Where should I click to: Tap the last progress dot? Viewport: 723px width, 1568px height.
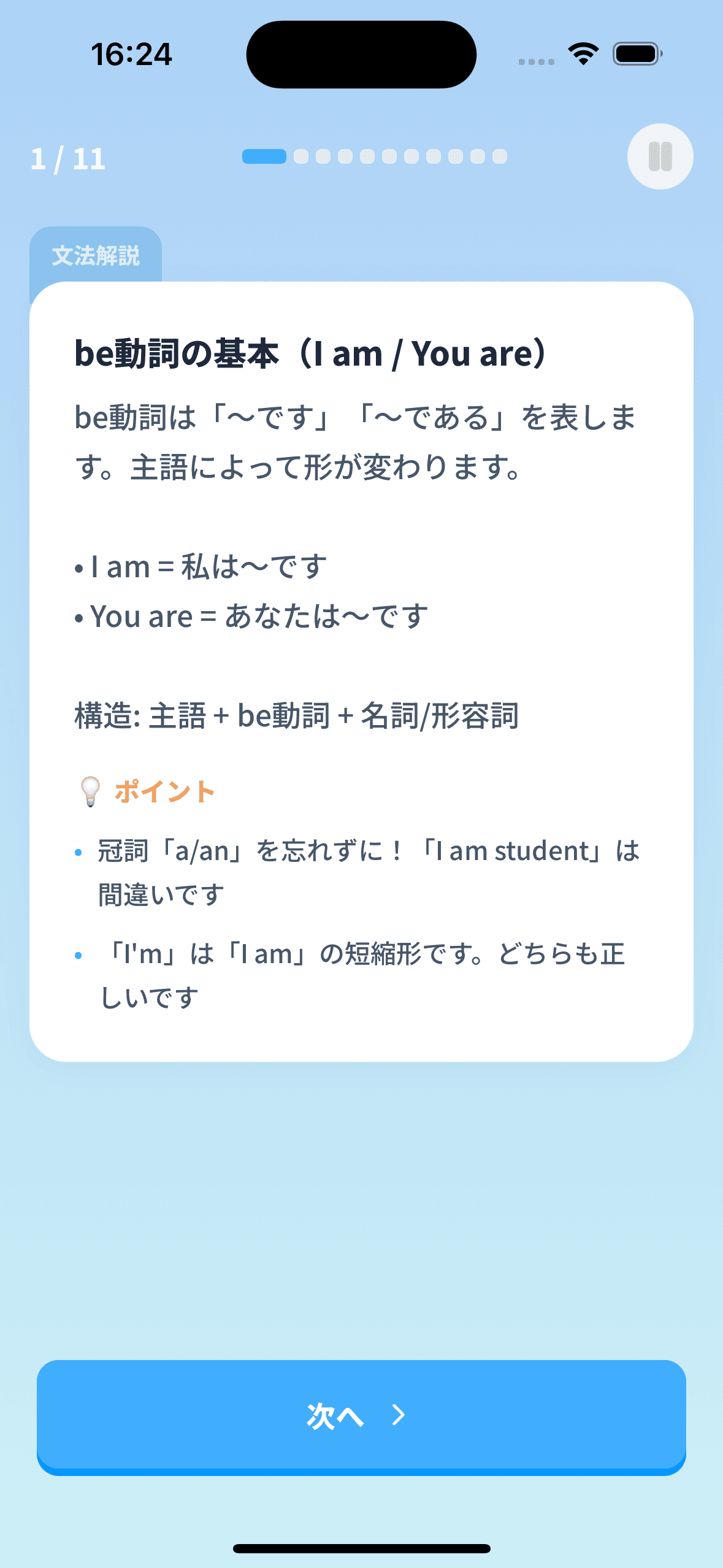point(500,156)
